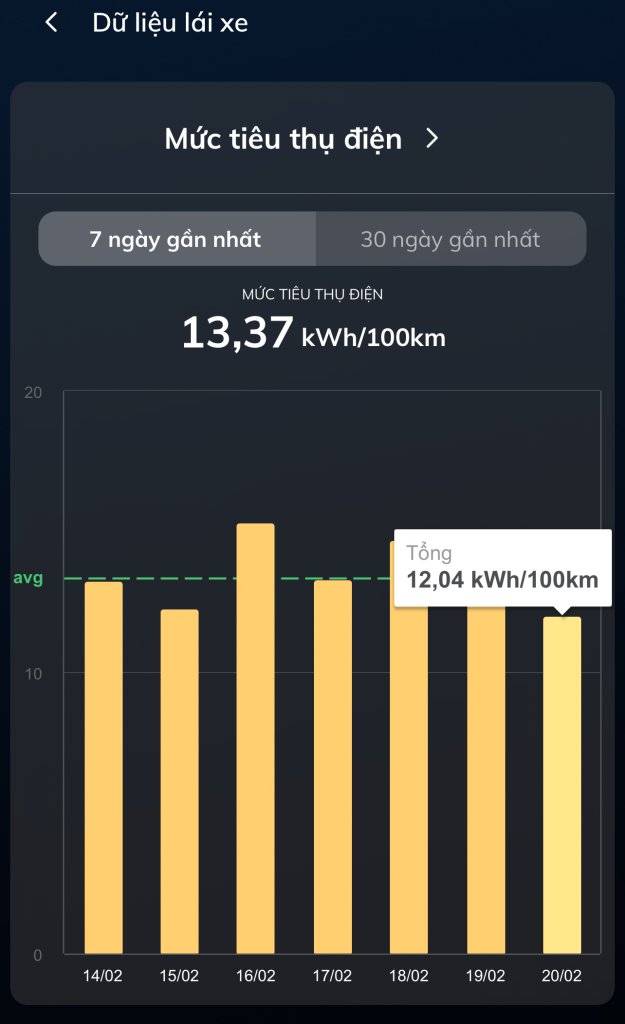
Task: Switch to 30 ngày gần nhất
Action: click(x=450, y=239)
